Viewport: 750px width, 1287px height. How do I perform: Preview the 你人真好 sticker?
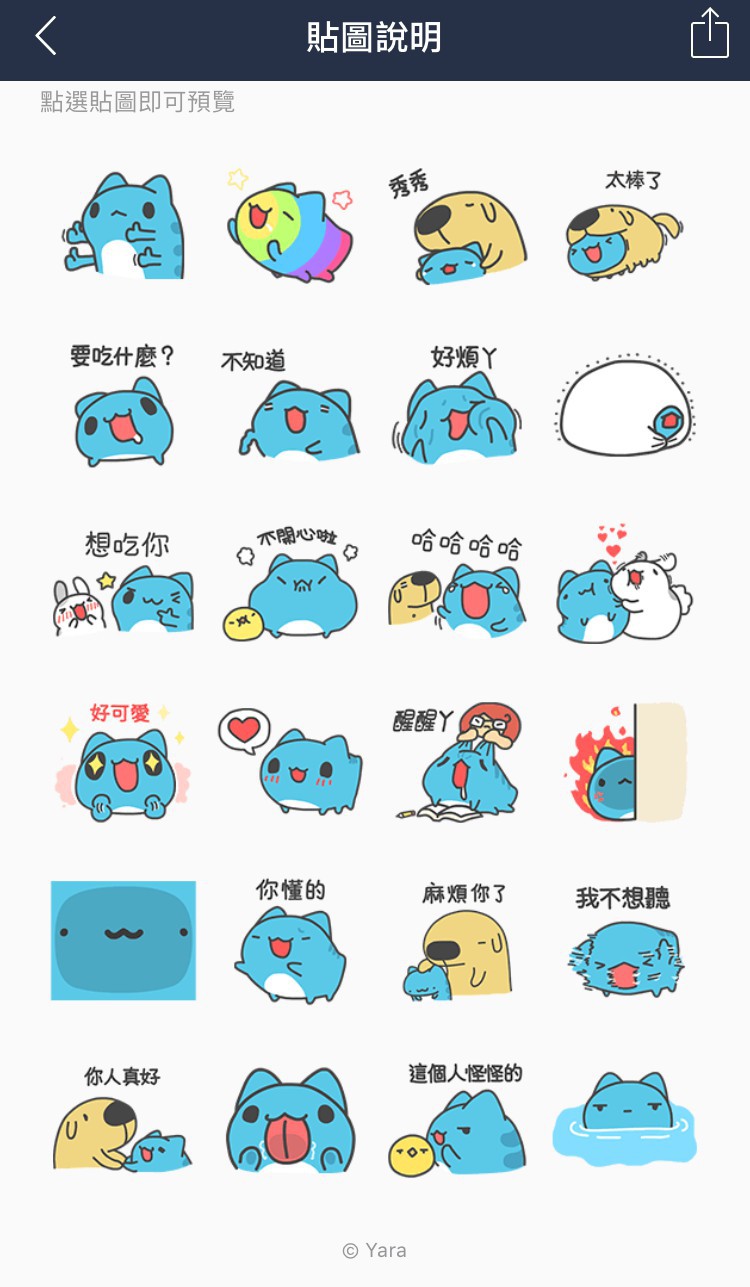pyautogui.click(x=123, y=1118)
